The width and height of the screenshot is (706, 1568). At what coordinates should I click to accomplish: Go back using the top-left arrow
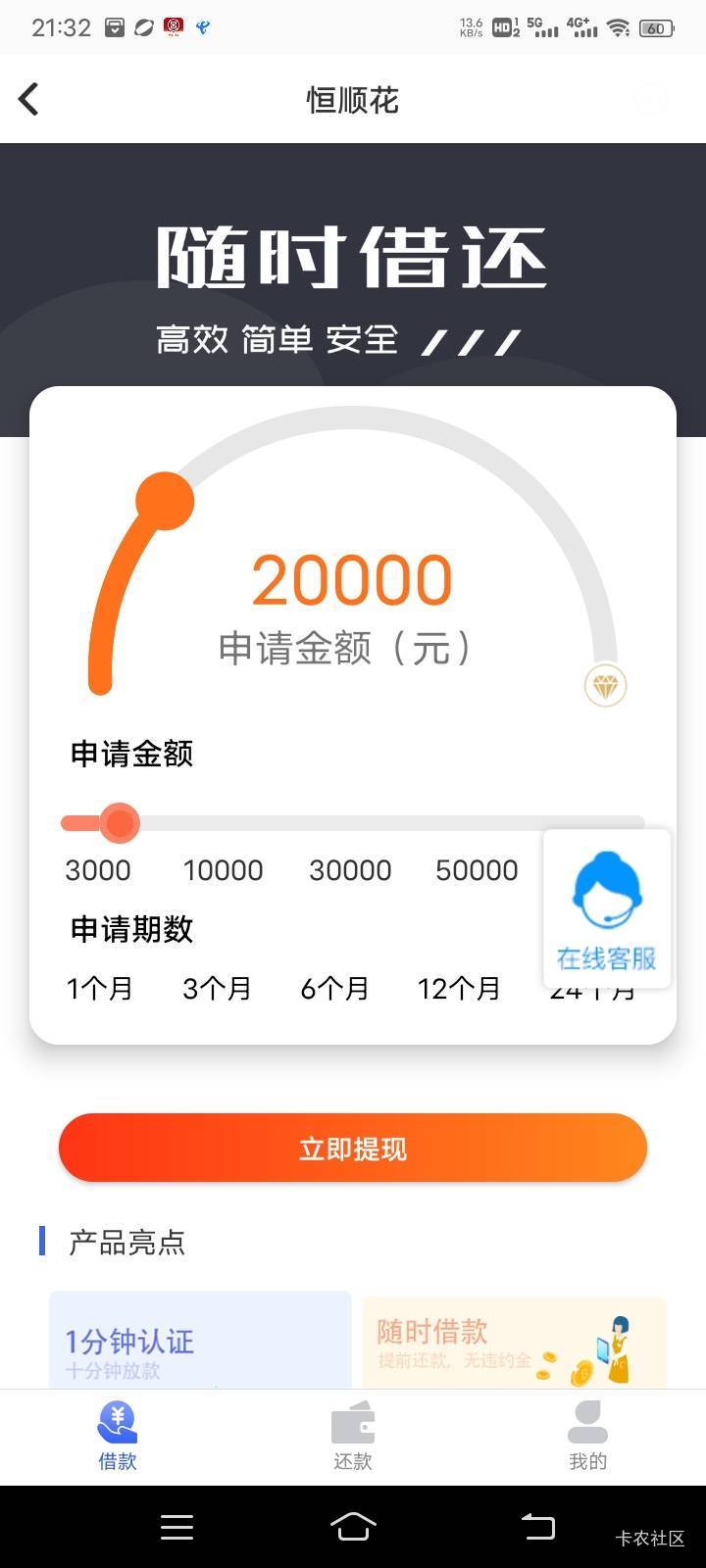28,99
